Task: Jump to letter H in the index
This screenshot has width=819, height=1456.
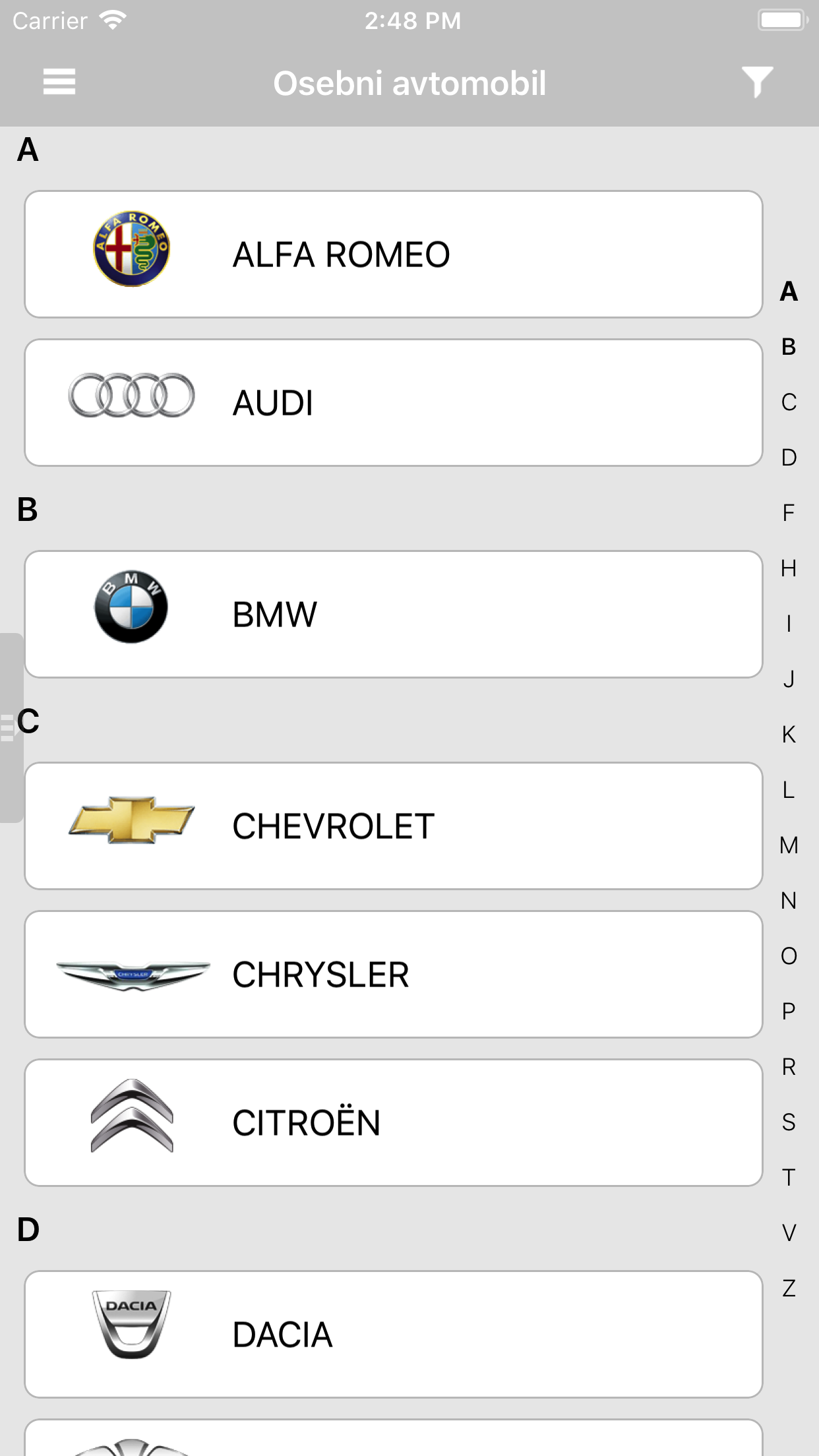Action: [x=789, y=568]
